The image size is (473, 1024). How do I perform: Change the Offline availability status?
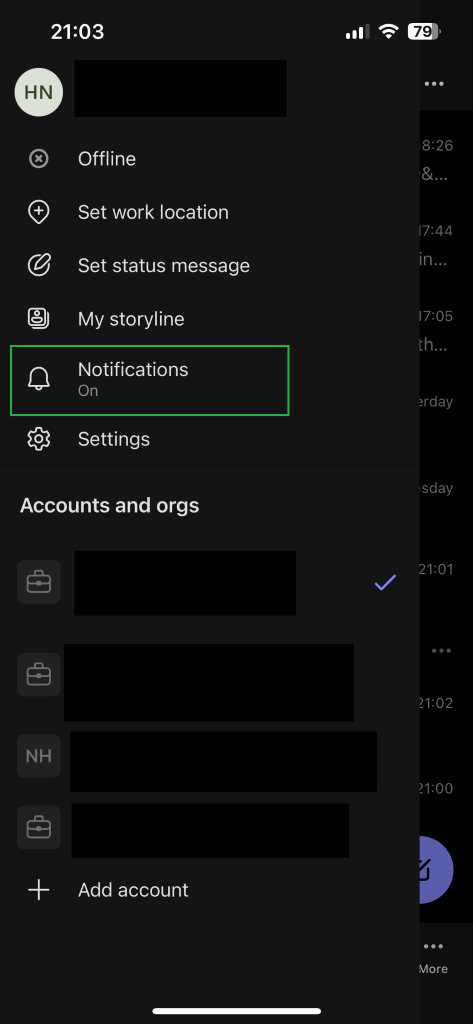(209, 159)
